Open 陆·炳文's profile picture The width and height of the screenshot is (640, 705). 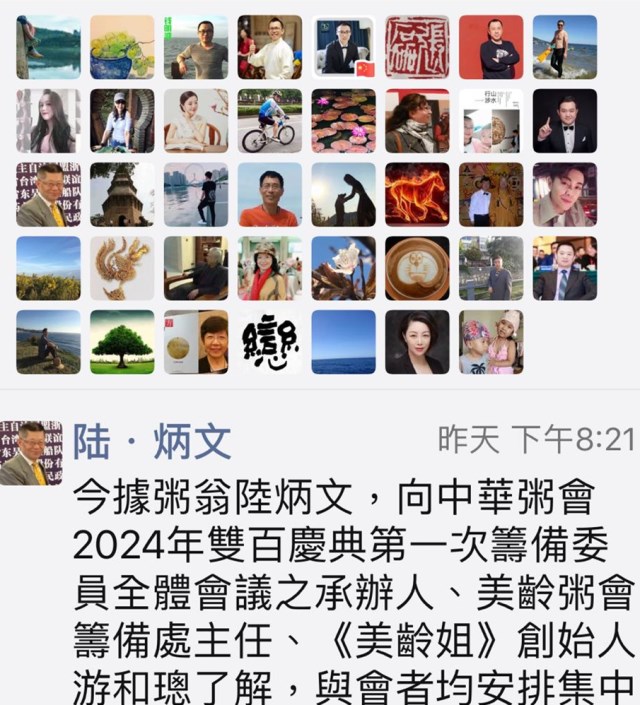(x=30, y=453)
